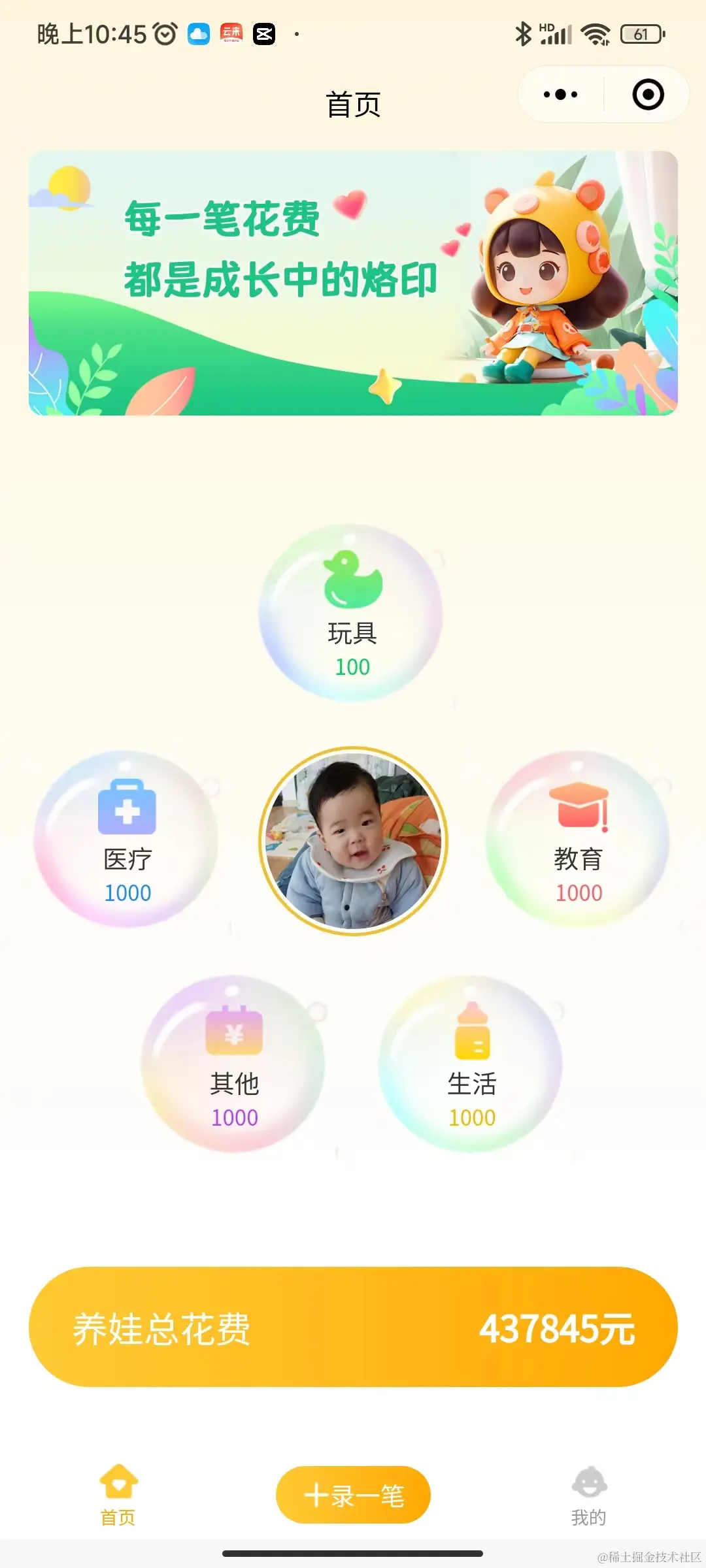Open the 医疗 expense bubble
This screenshot has height=1568, width=706.
[x=127, y=839]
